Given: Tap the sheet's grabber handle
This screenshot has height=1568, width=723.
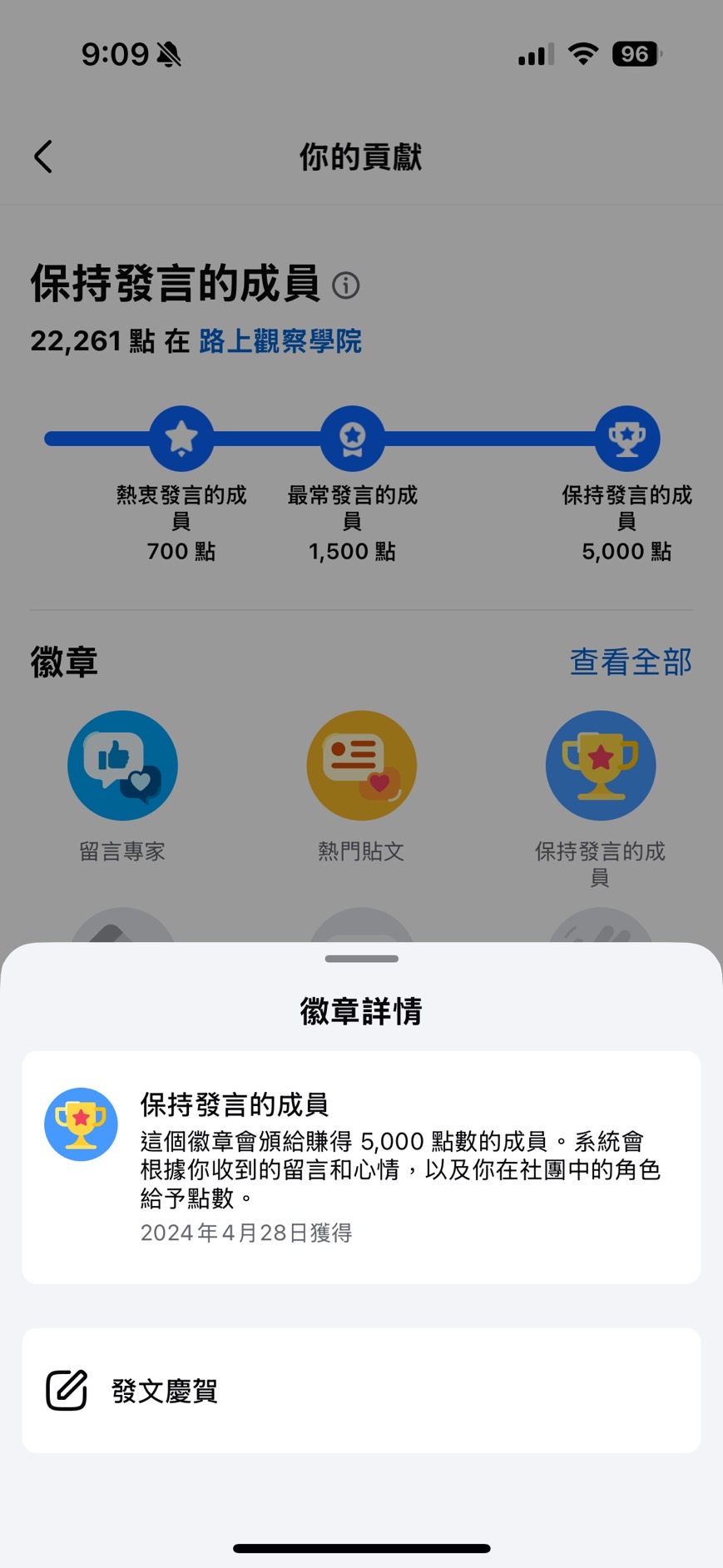Looking at the screenshot, I should coord(361,959).
